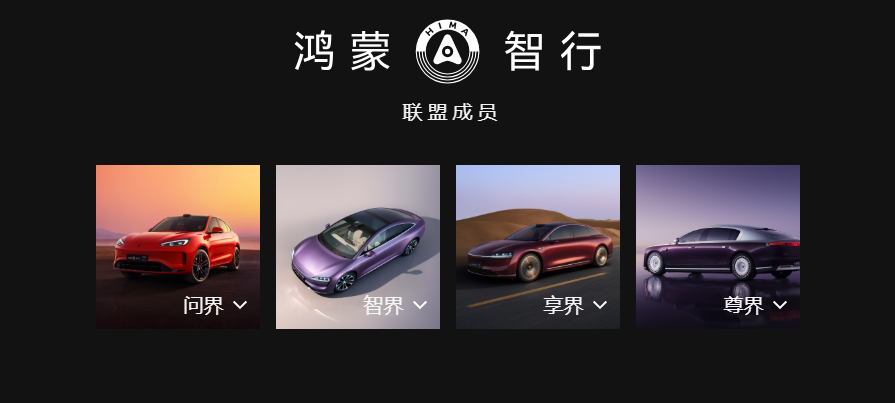Expand the 问界 brand card
This screenshot has height=403, width=895.
[x=240, y=305]
